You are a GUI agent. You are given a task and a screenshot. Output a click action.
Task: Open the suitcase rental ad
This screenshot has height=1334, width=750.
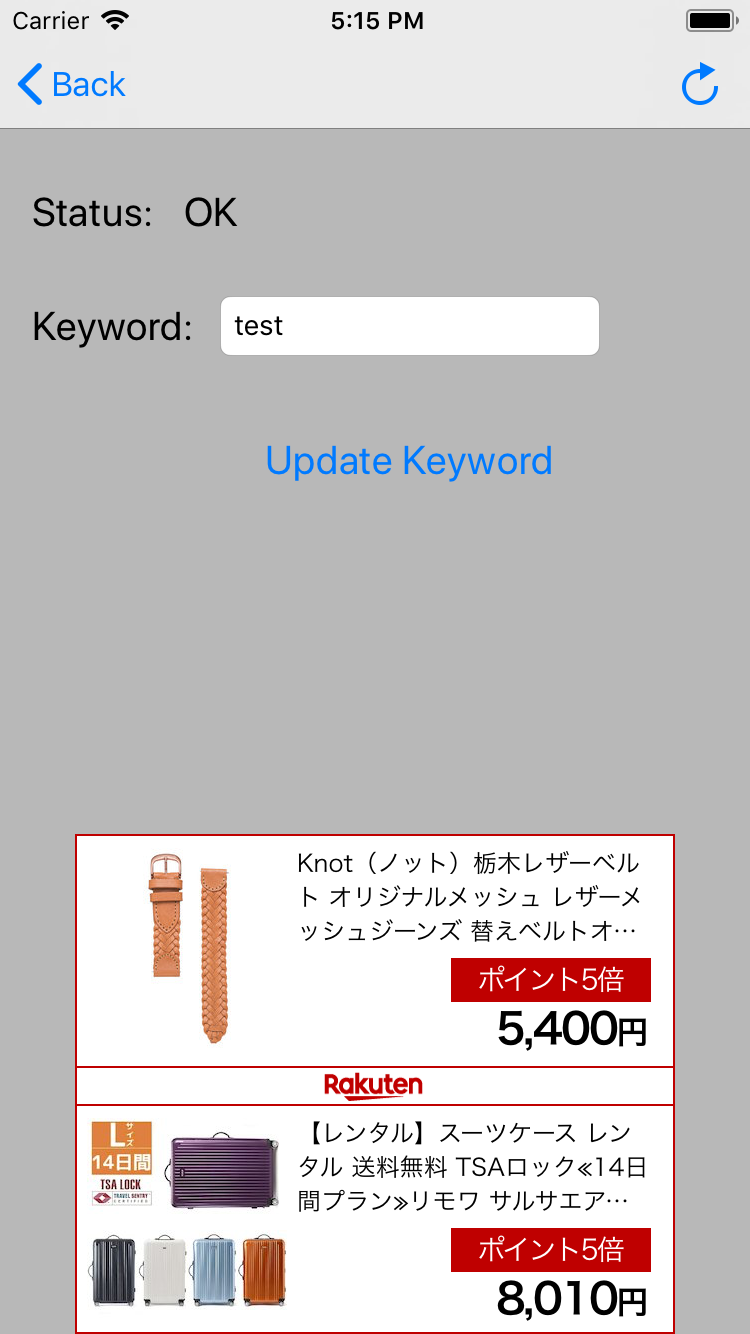tap(375, 1218)
